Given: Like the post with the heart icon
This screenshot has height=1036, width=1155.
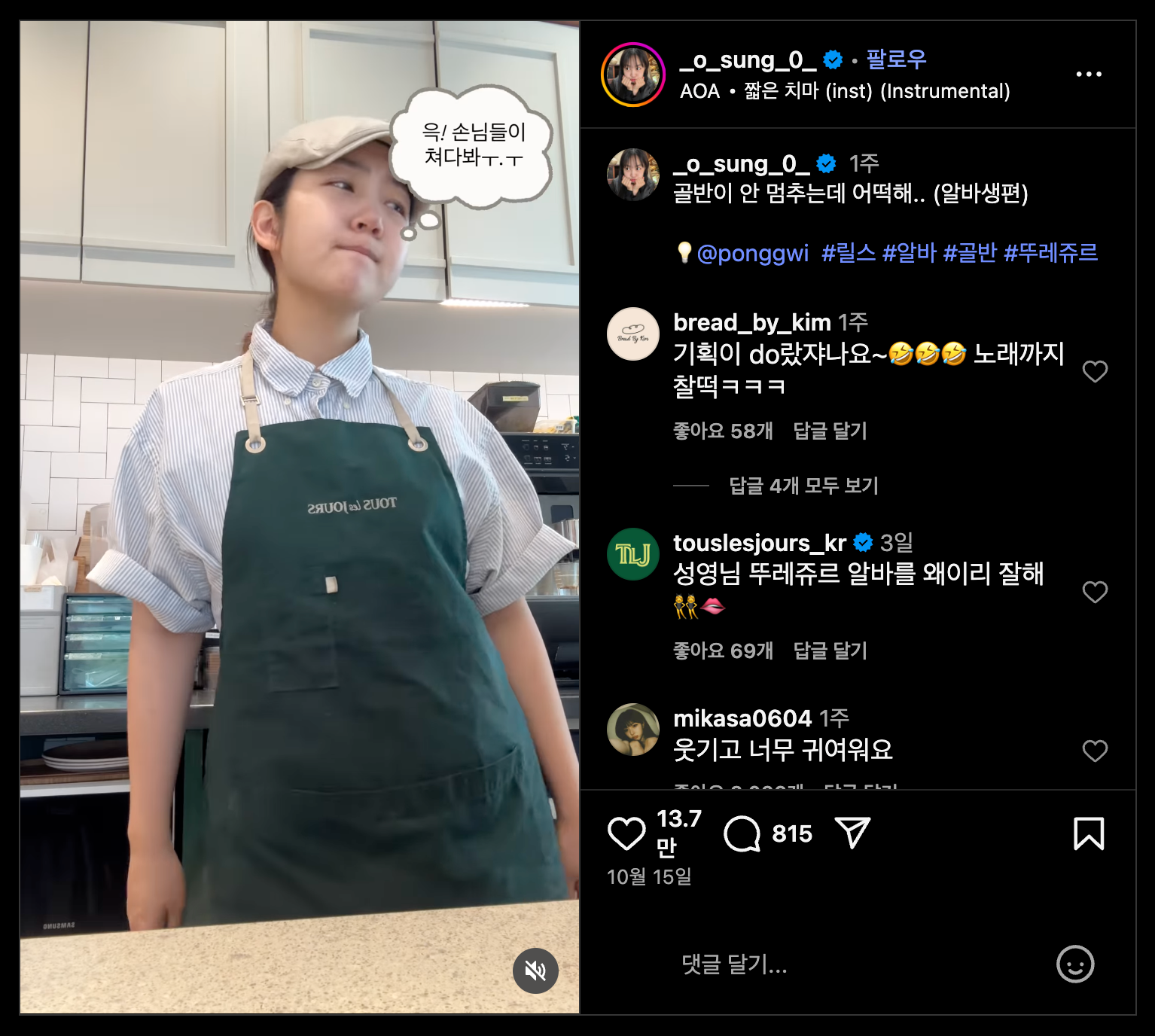Looking at the screenshot, I should (626, 833).
